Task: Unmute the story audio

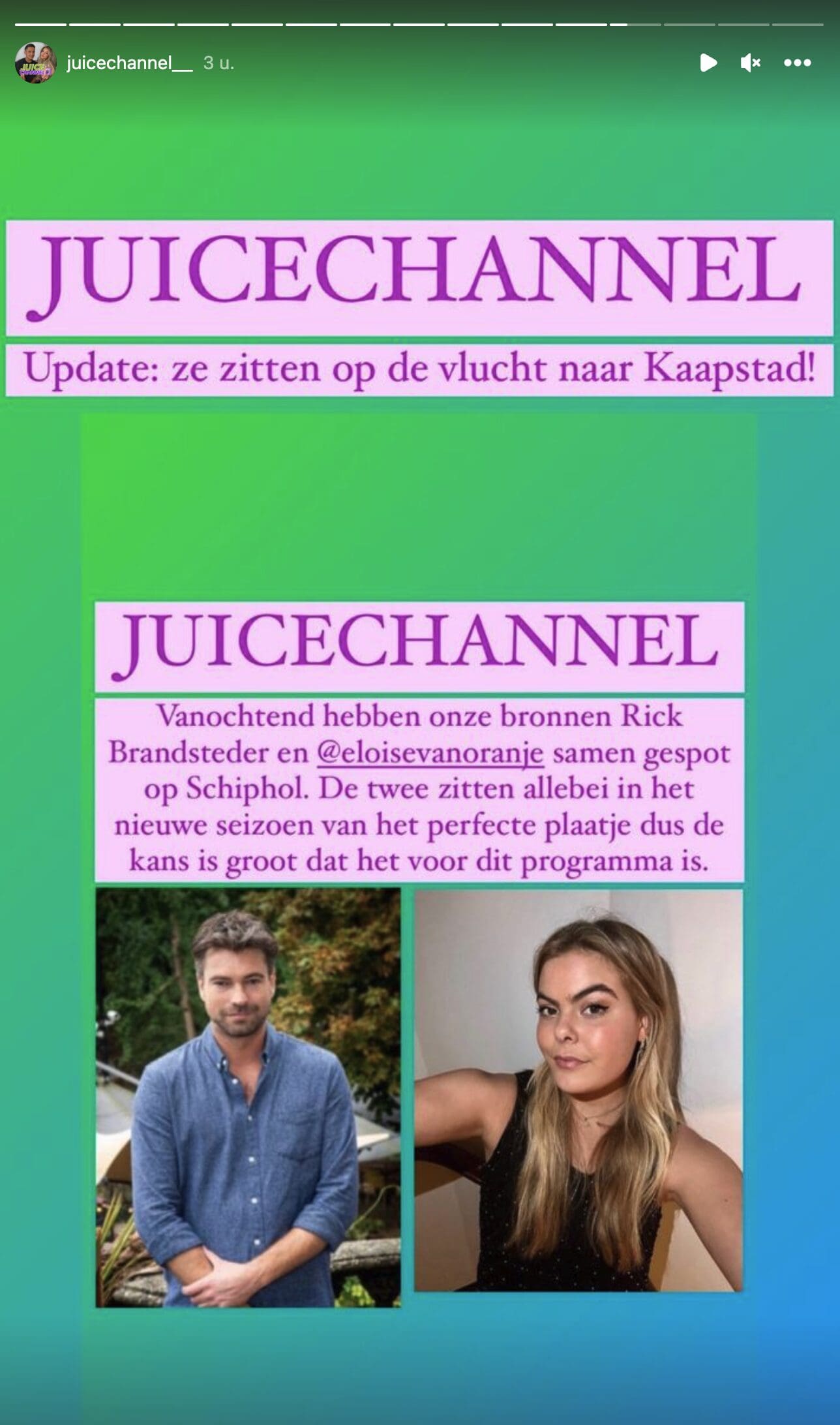Action: 750,63
